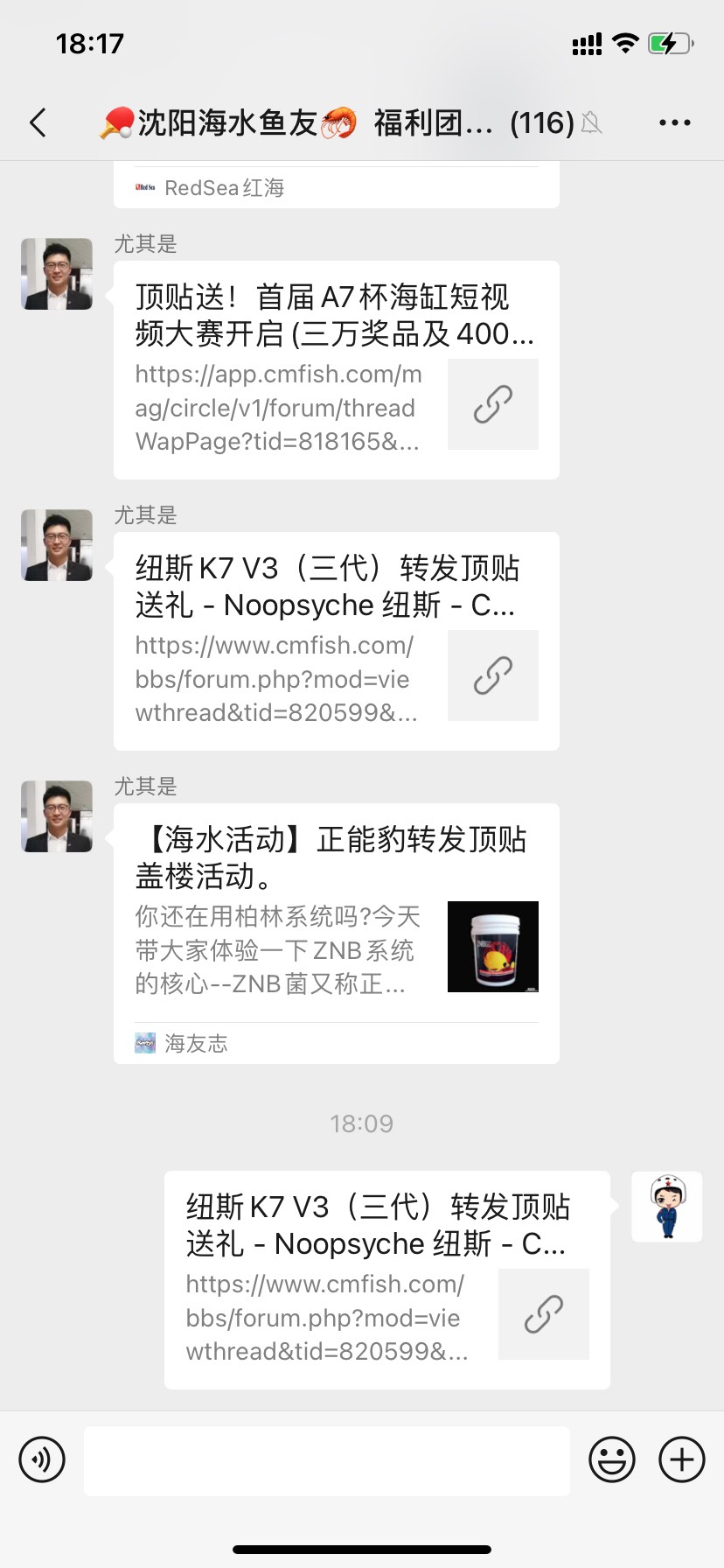The image size is (724, 1568).
Task: Open the 正能豹转发顶贴盖楼活动 article card
Action: click(336, 933)
